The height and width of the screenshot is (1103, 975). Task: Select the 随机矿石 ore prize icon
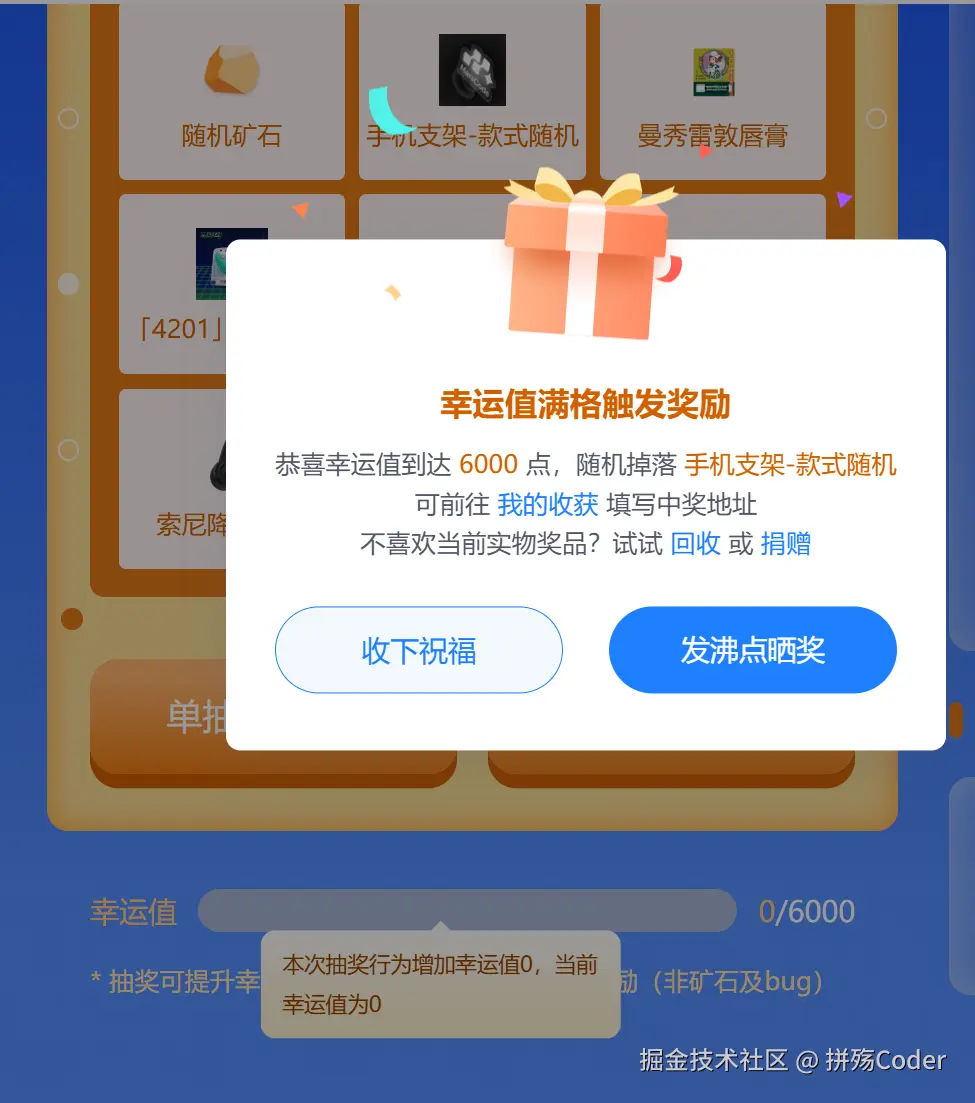click(231, 70)
